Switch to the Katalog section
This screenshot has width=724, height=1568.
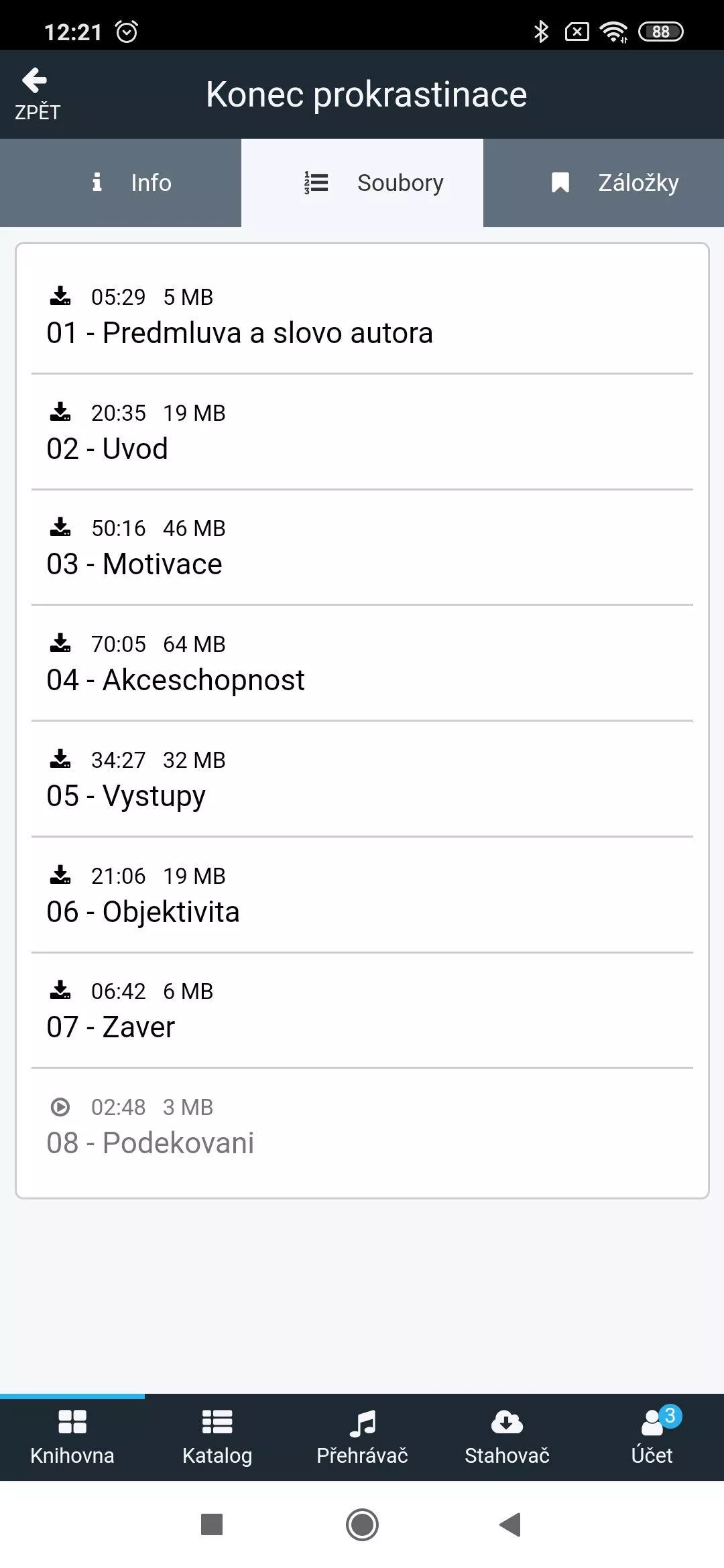[217, 1438]
